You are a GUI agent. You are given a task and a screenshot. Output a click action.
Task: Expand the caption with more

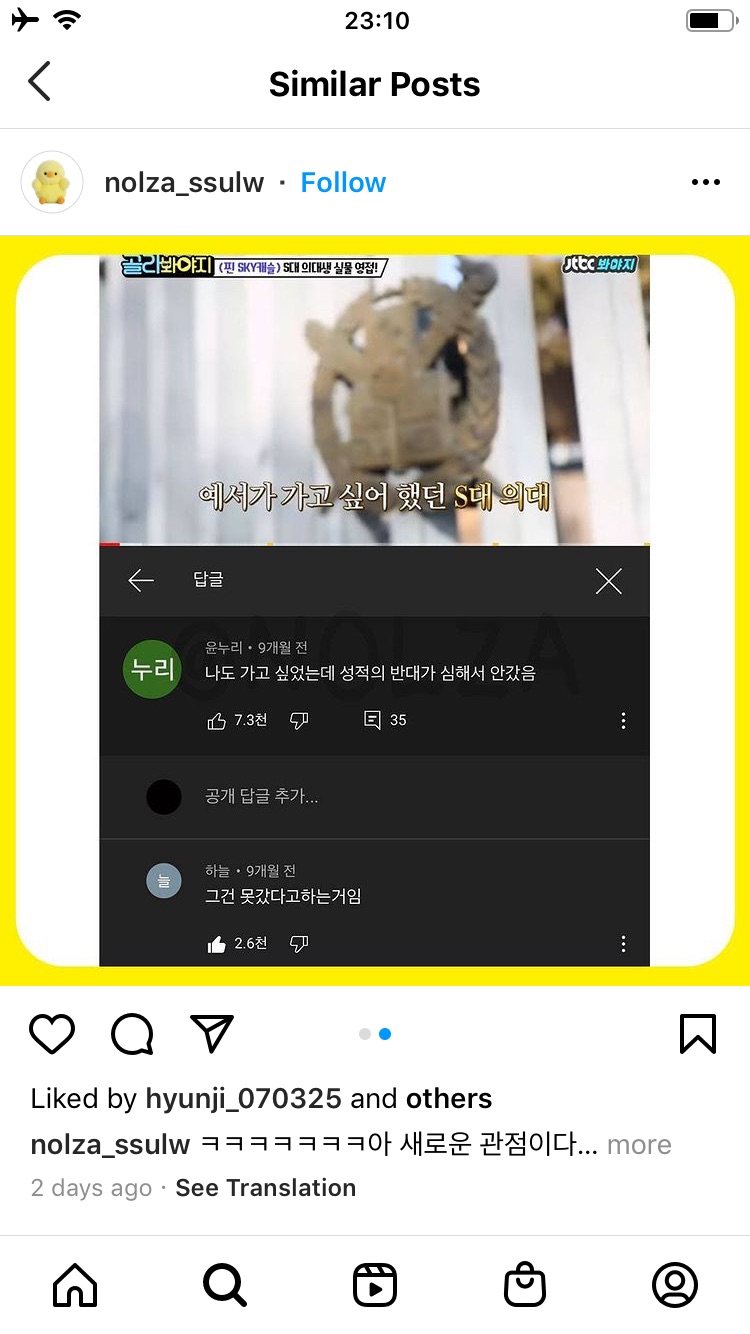[x=639, y=1145]
